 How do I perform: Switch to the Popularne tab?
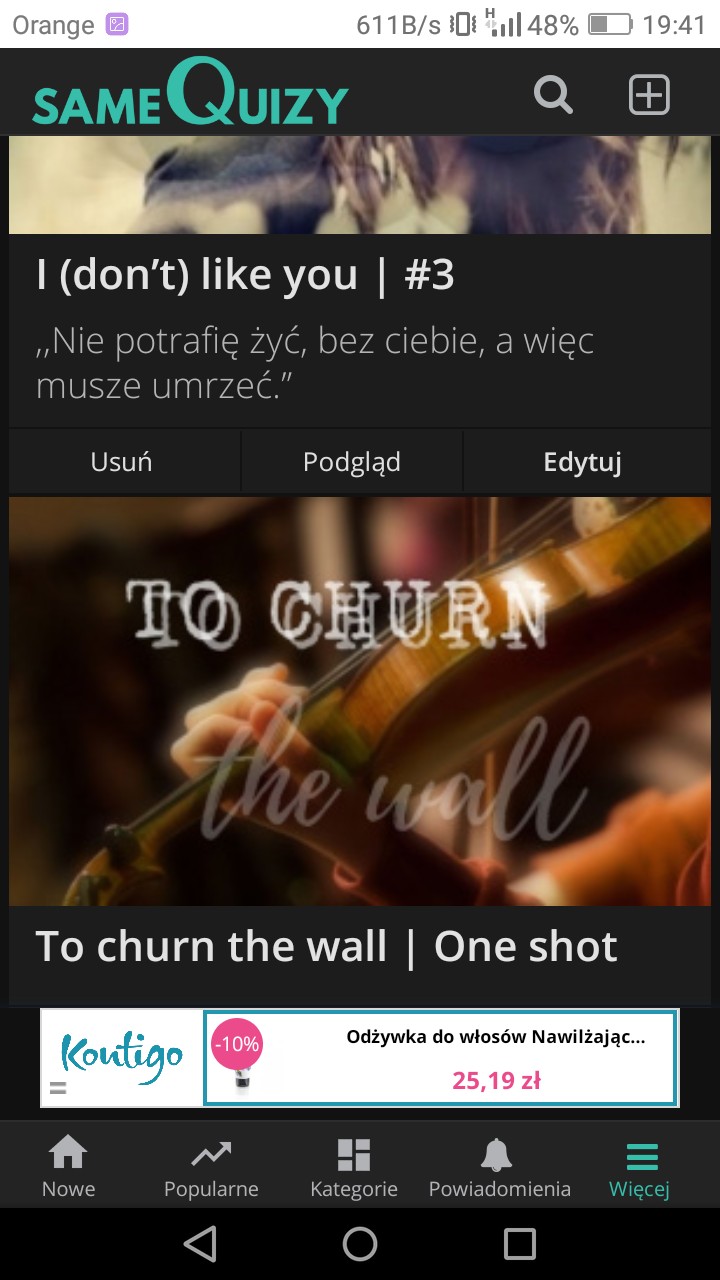(211, 1166)
